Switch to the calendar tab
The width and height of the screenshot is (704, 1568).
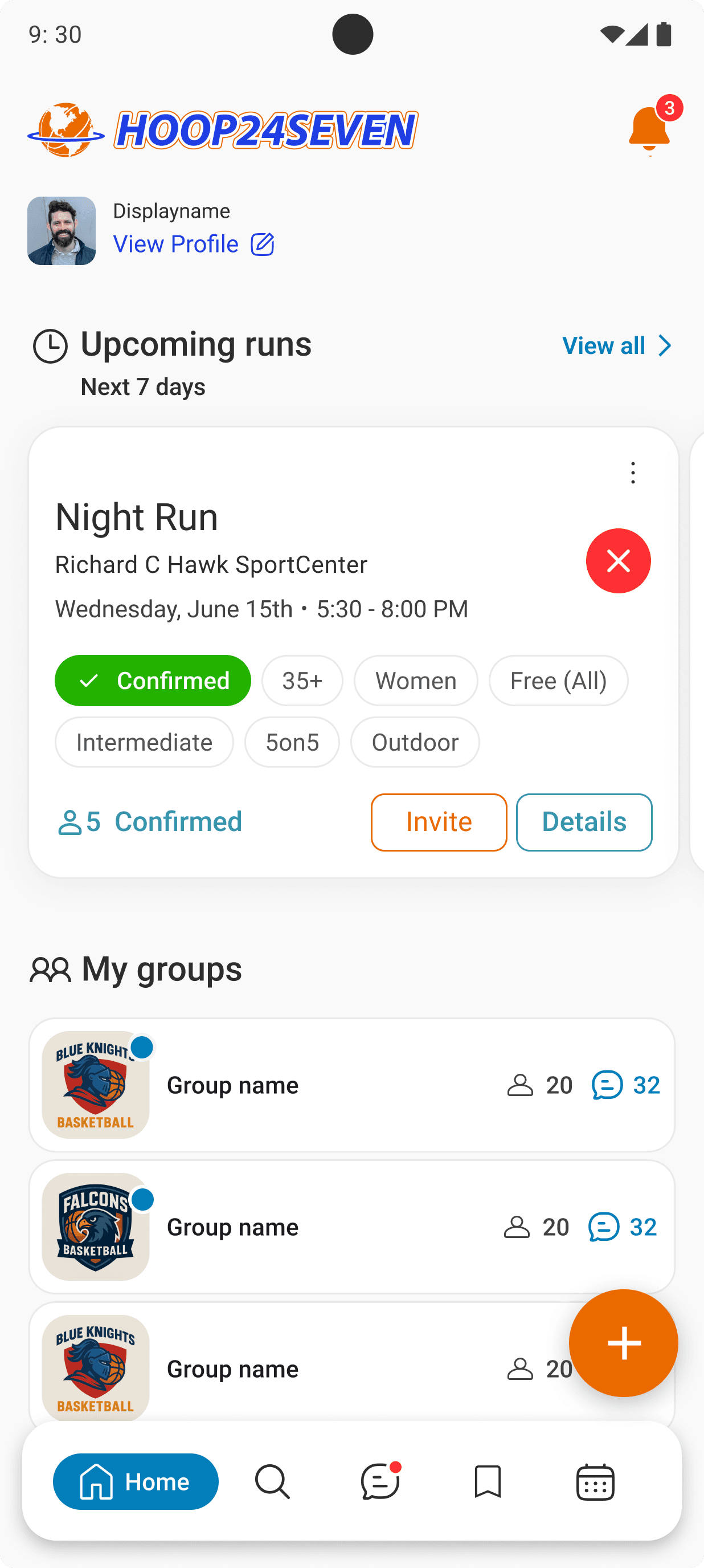tap(595, 1481)
